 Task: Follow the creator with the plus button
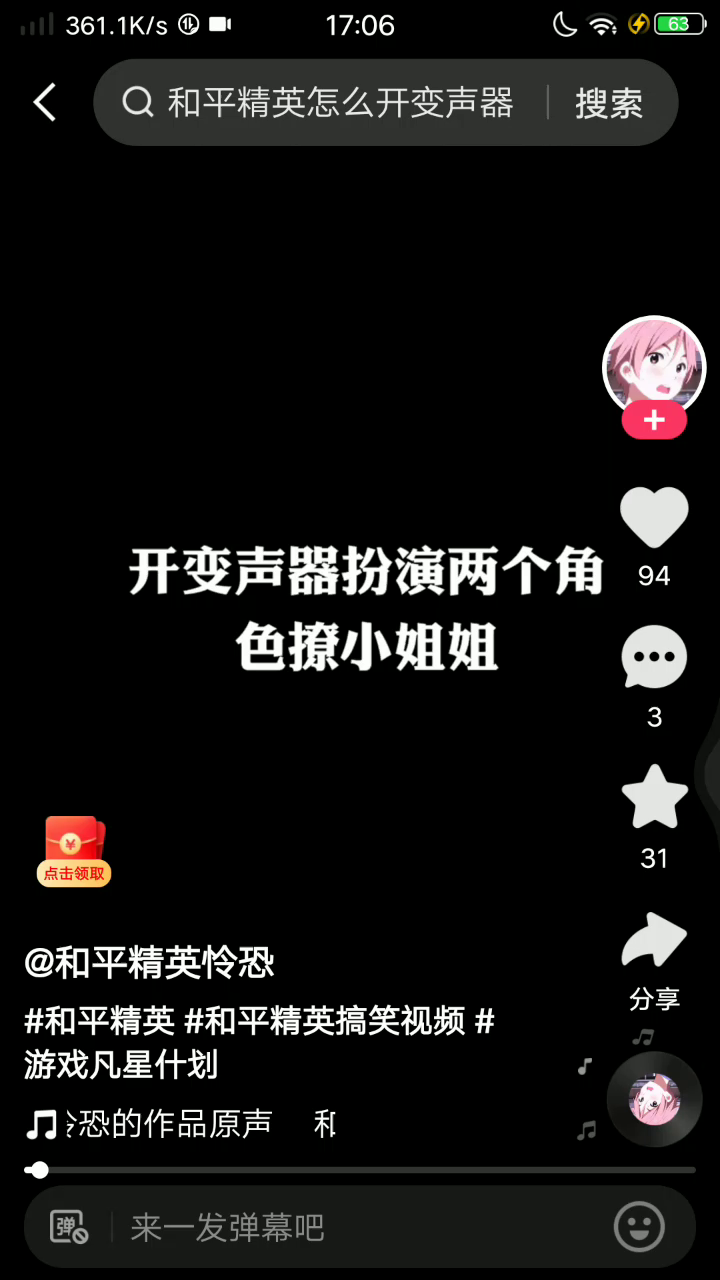coord(654,421)
